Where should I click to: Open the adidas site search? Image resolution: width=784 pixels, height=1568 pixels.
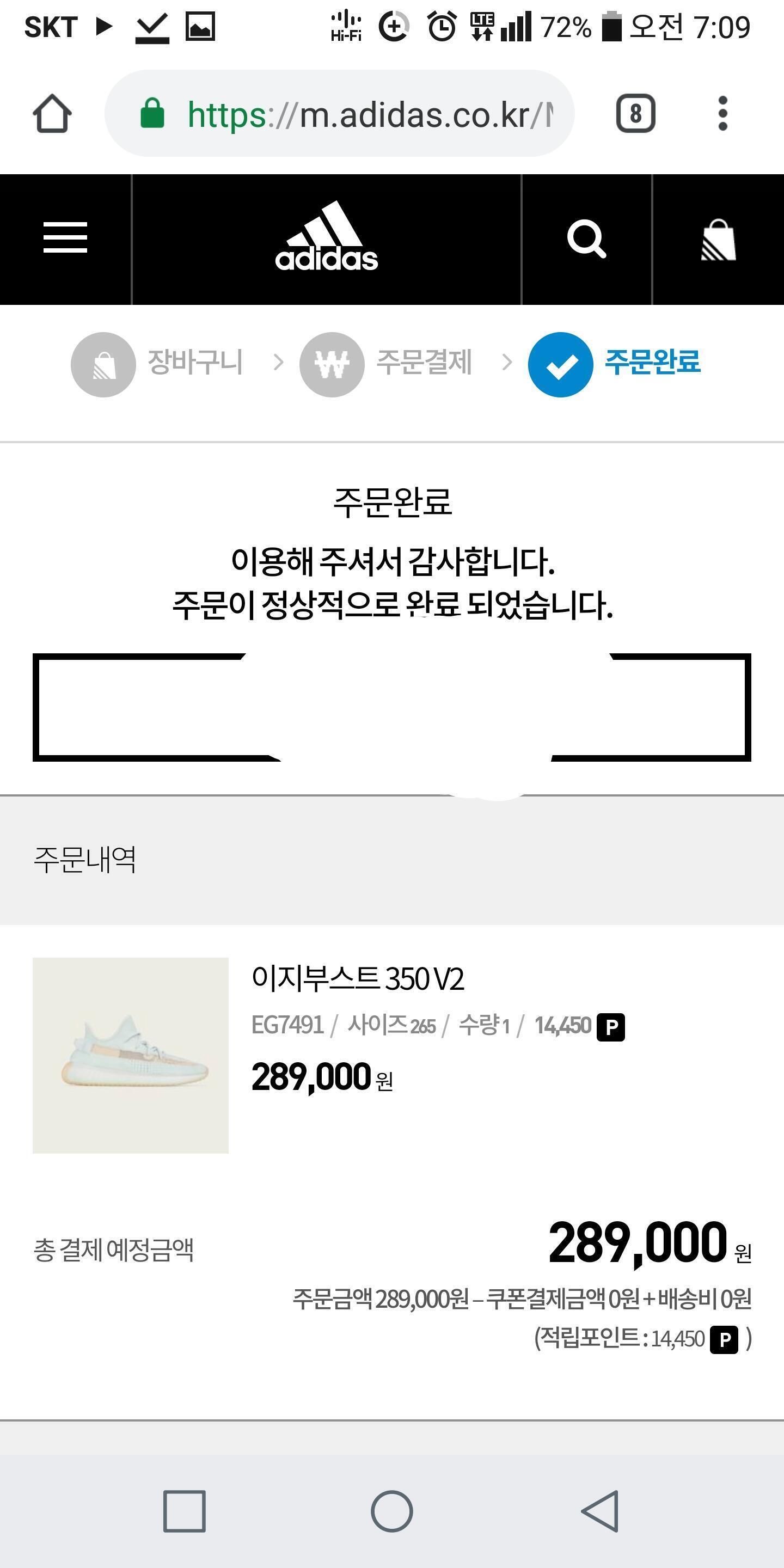click(x=586, y=238)
